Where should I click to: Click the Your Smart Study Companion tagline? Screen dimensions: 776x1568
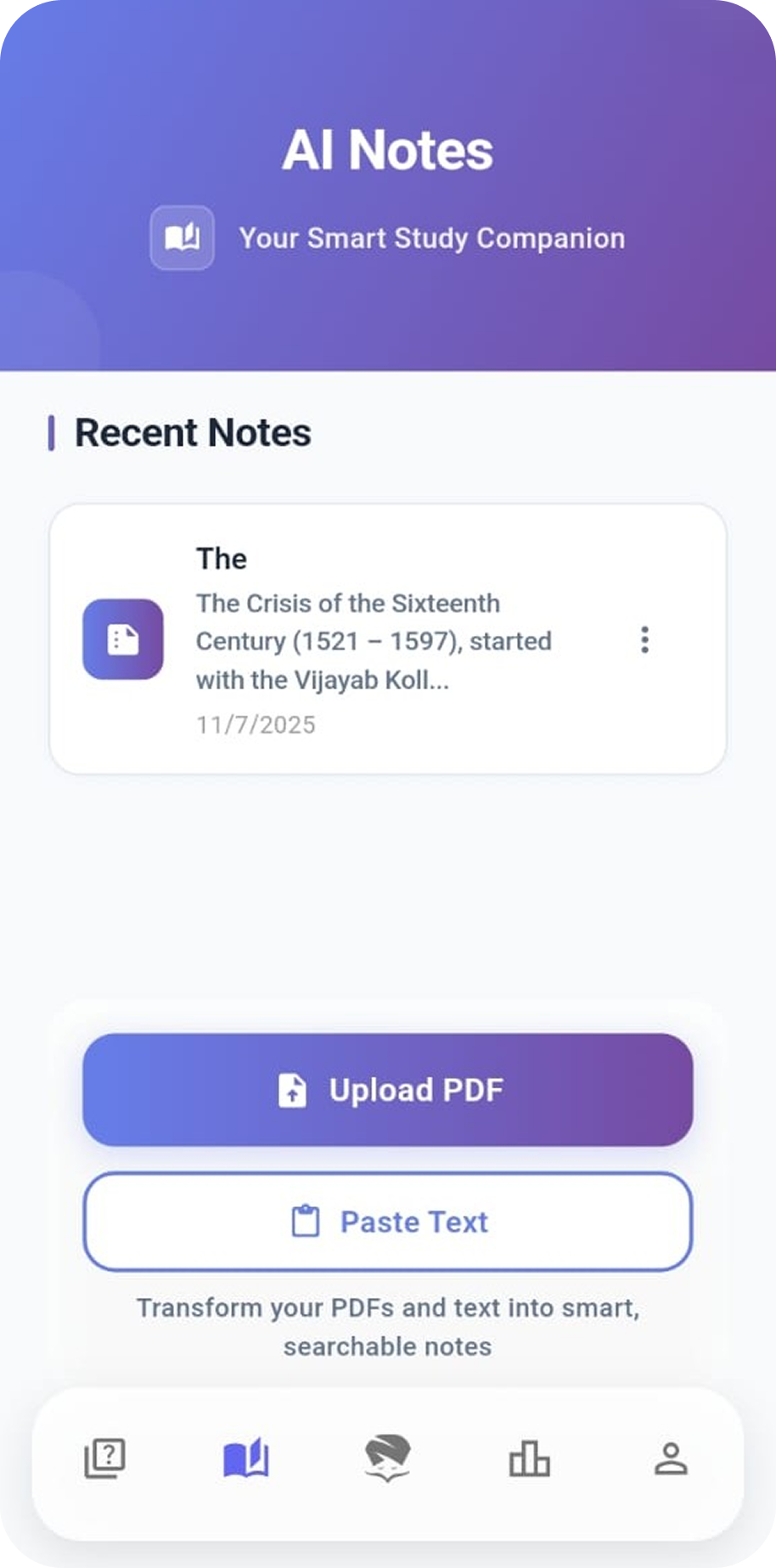click(x=431, y=239)
